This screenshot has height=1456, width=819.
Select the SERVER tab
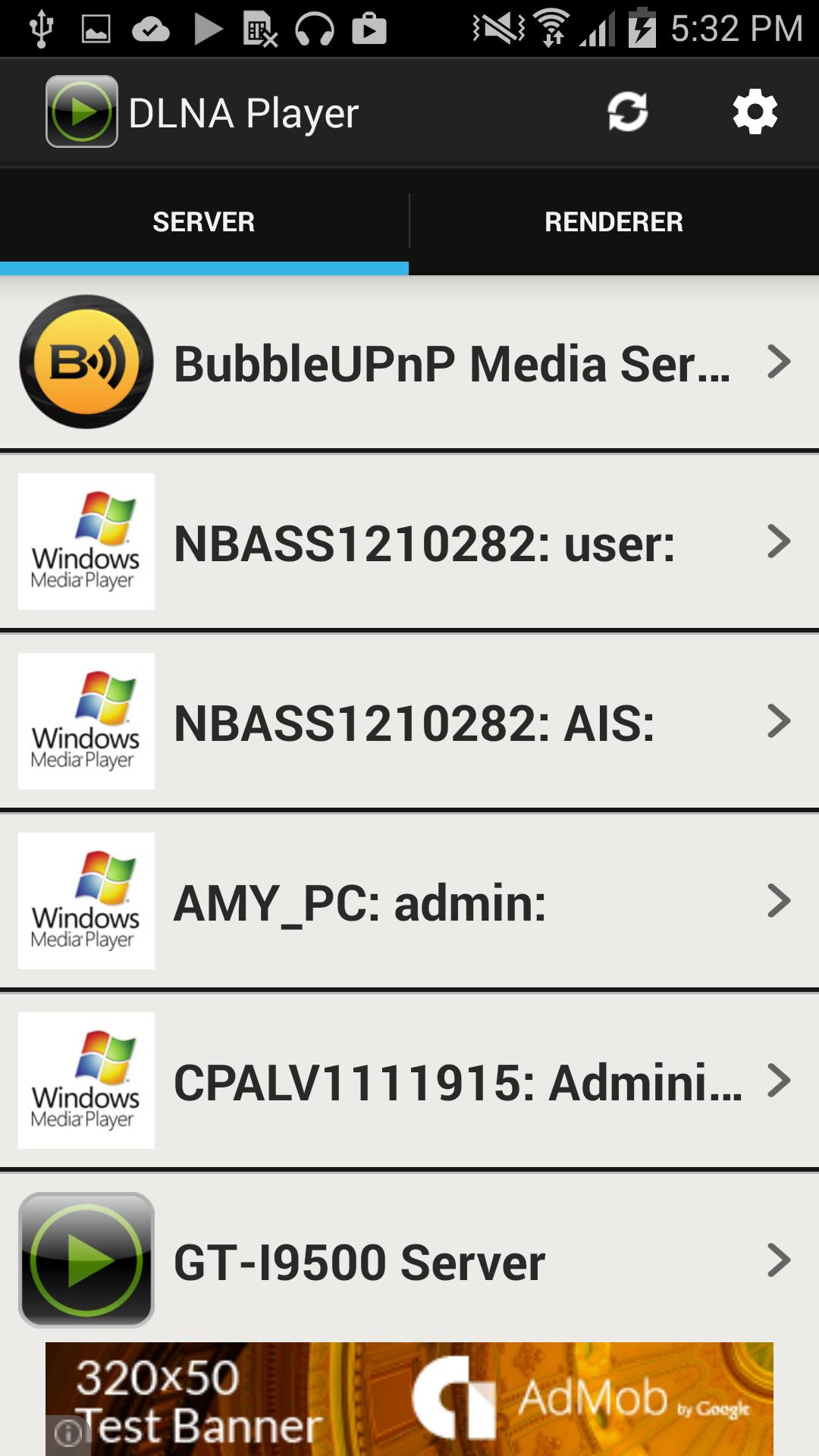[x=204, y=221]
